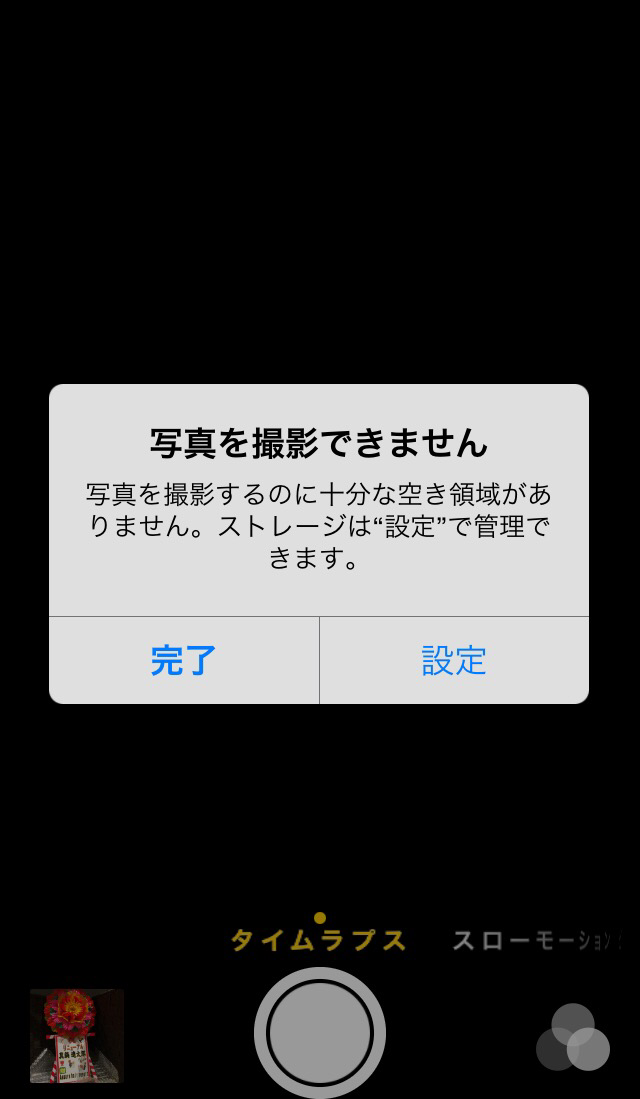Switch to スローモーション mode

tap(537, 941)
